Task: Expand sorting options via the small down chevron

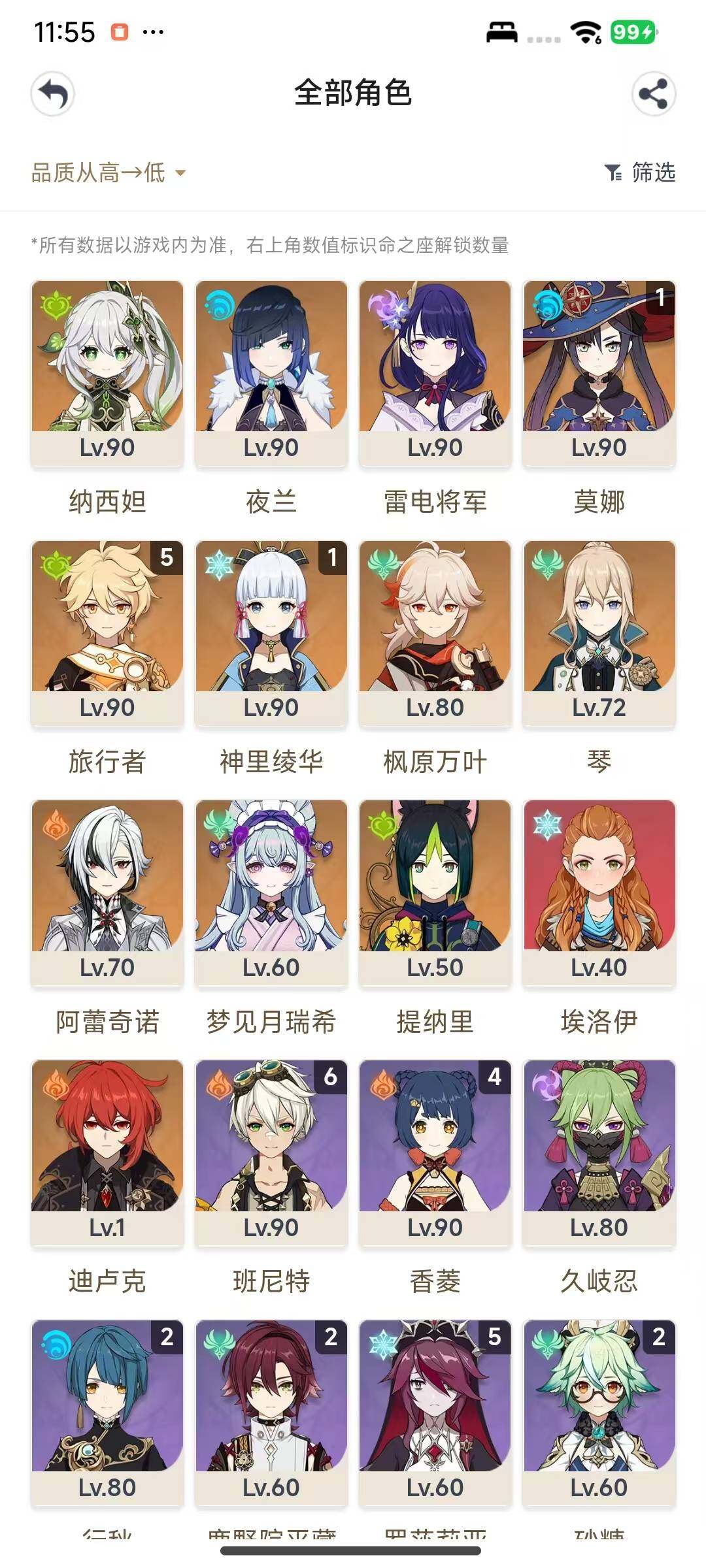Action: (181, 174)
